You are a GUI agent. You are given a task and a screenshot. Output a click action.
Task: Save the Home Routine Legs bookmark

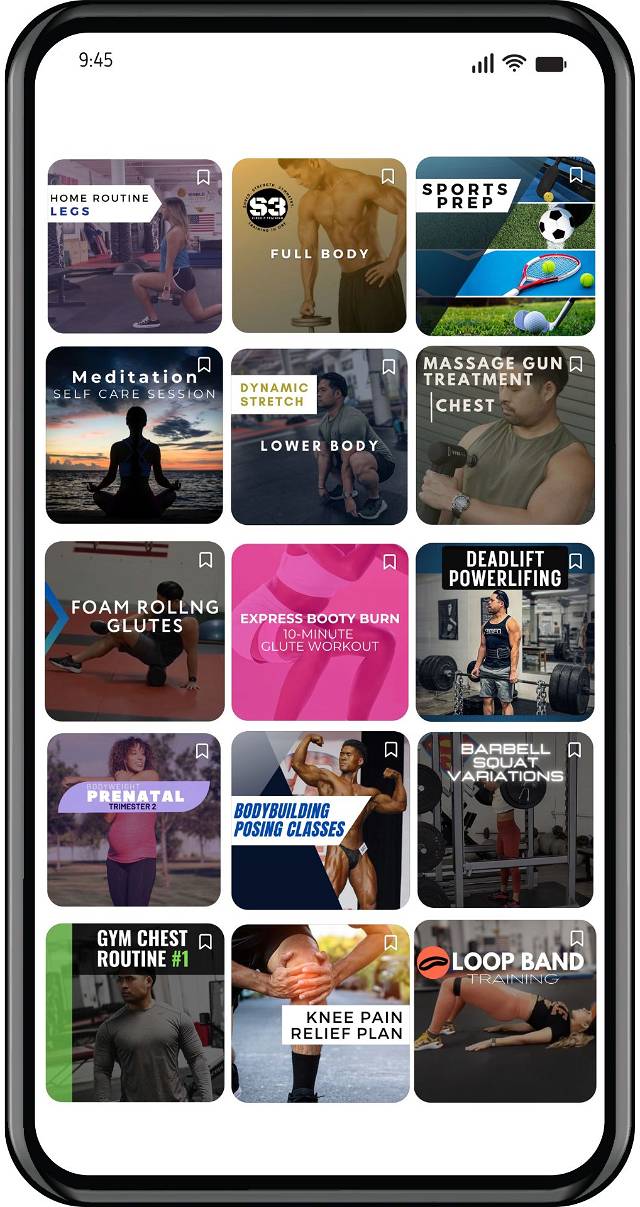[x=203, y=177]
